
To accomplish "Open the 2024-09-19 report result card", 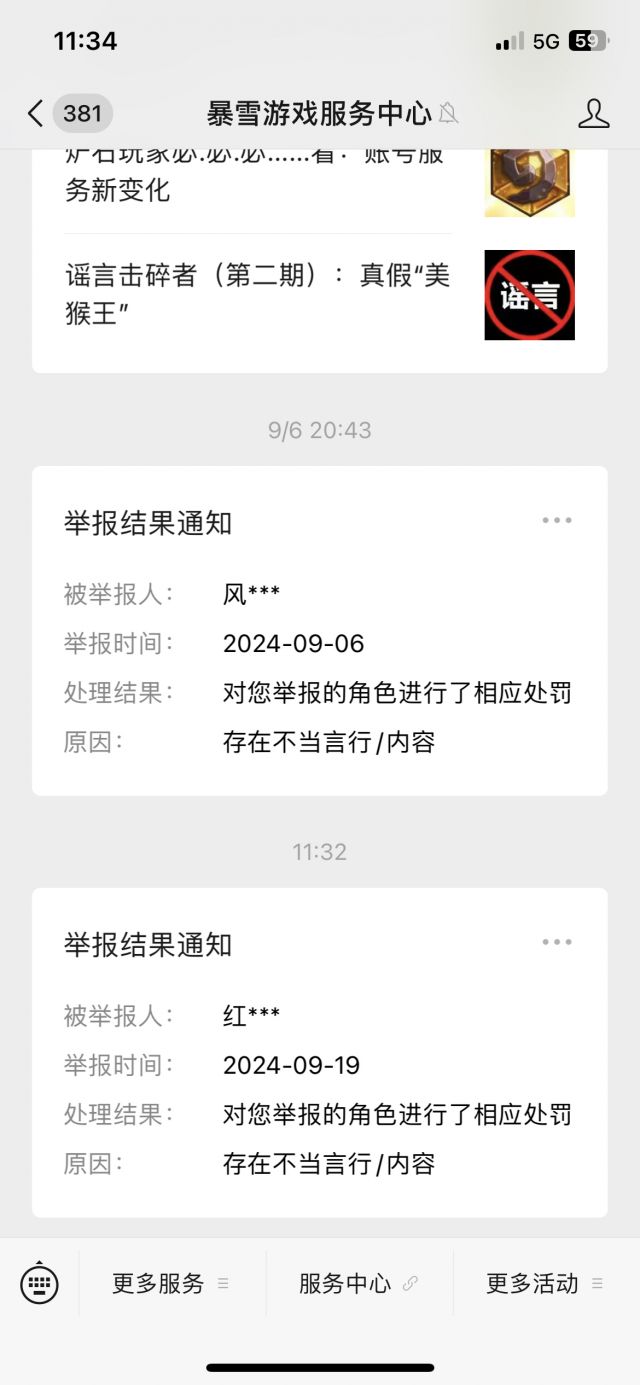I will [320, 1053].
